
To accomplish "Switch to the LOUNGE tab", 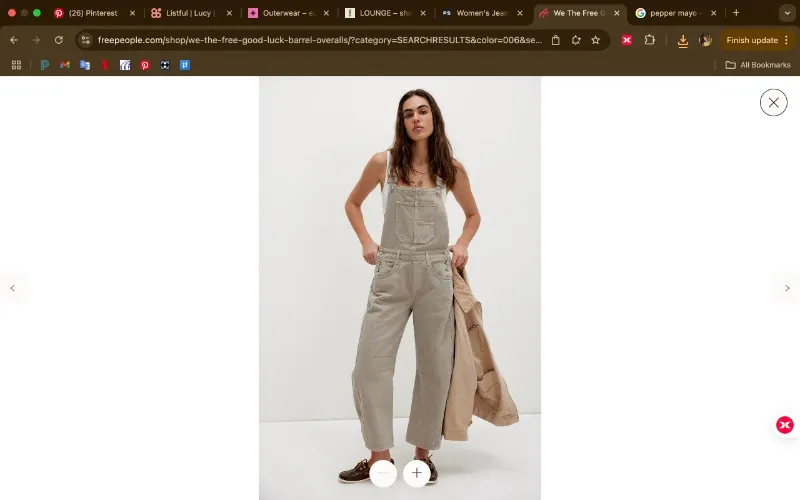I will click(x=385, y=13).
